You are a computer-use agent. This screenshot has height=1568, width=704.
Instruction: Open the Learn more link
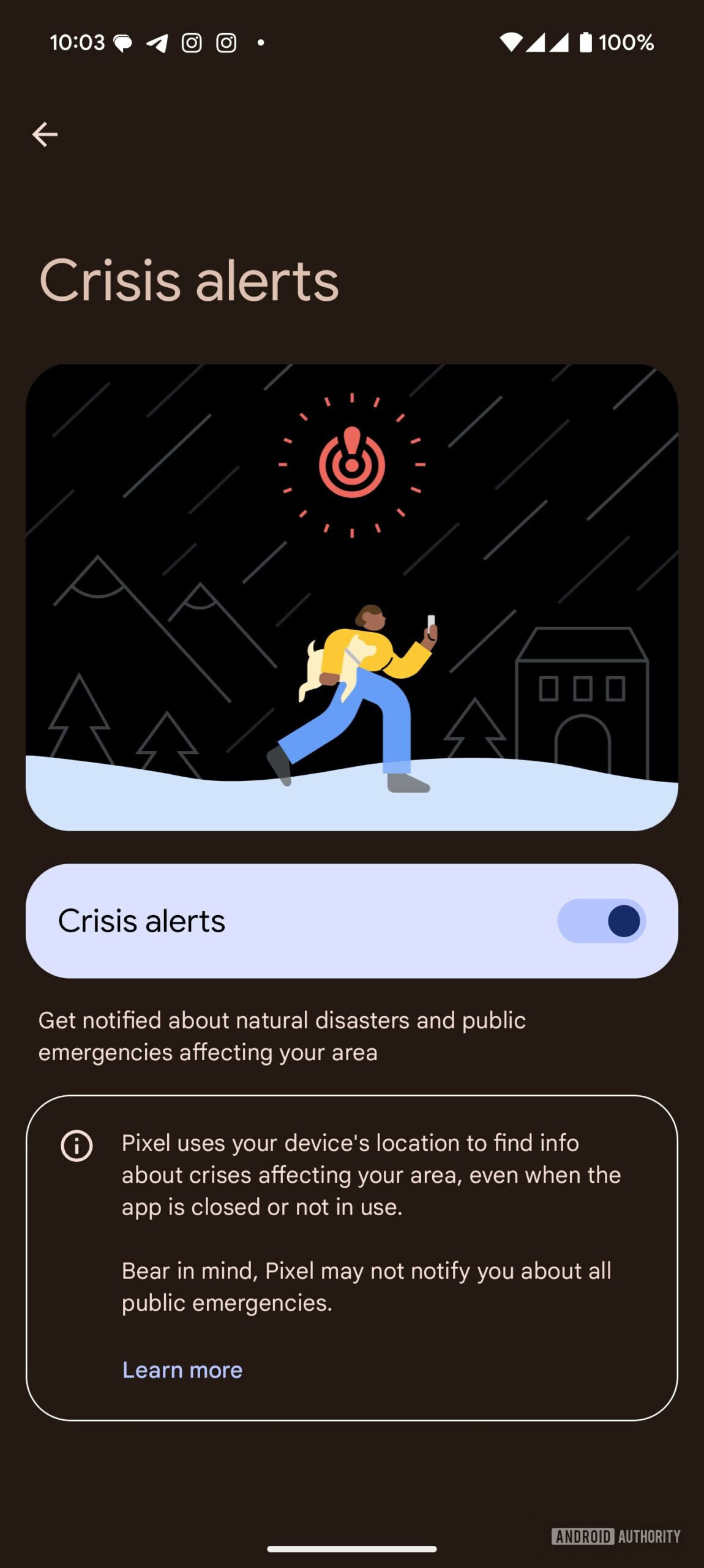182,1370
